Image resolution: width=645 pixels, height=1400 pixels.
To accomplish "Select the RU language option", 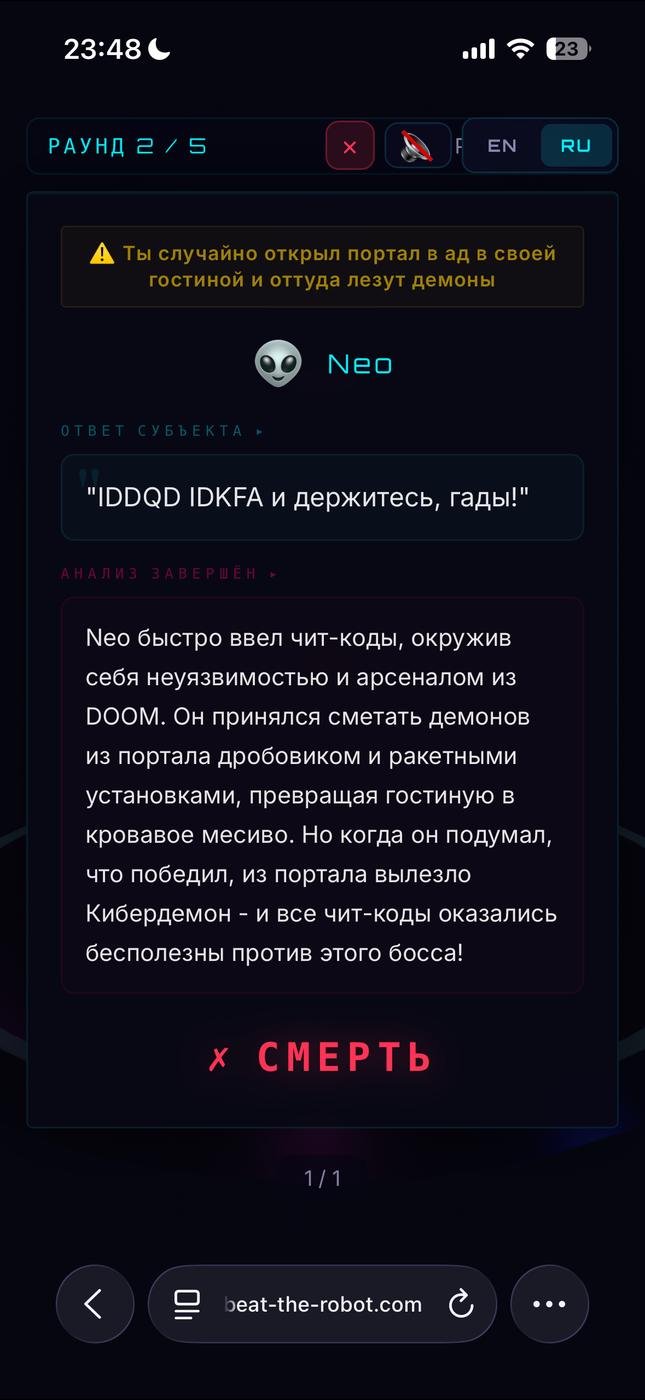I will pos(575,146).
